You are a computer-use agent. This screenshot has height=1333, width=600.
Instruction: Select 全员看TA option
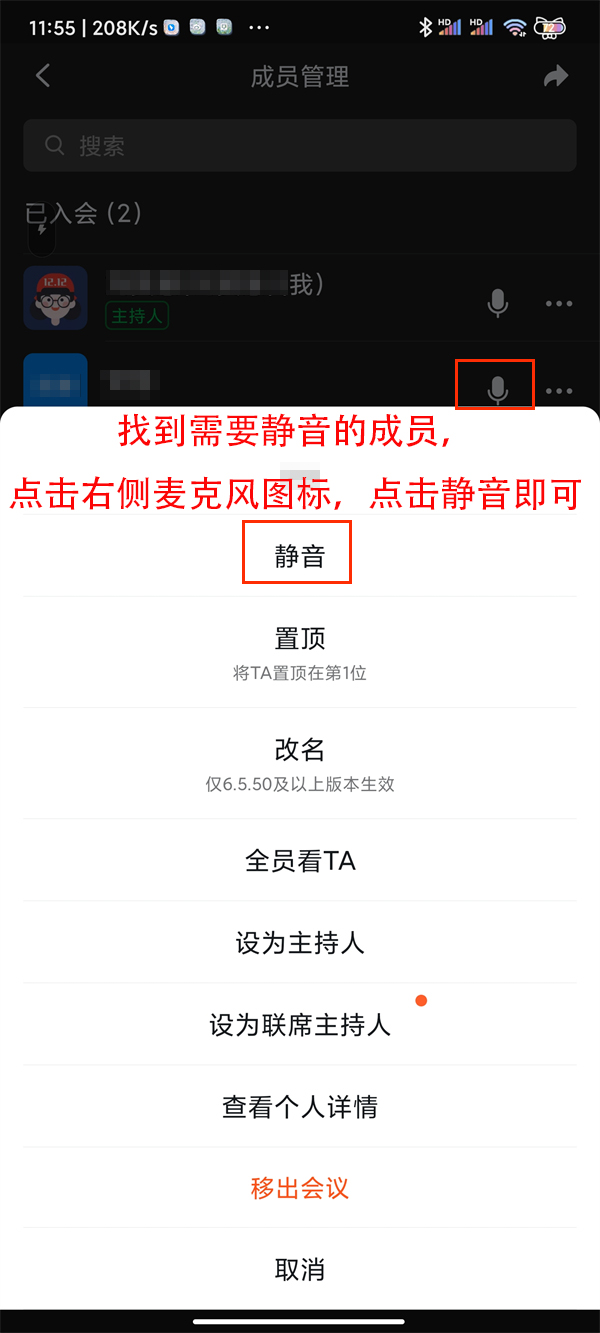(299, 860)
